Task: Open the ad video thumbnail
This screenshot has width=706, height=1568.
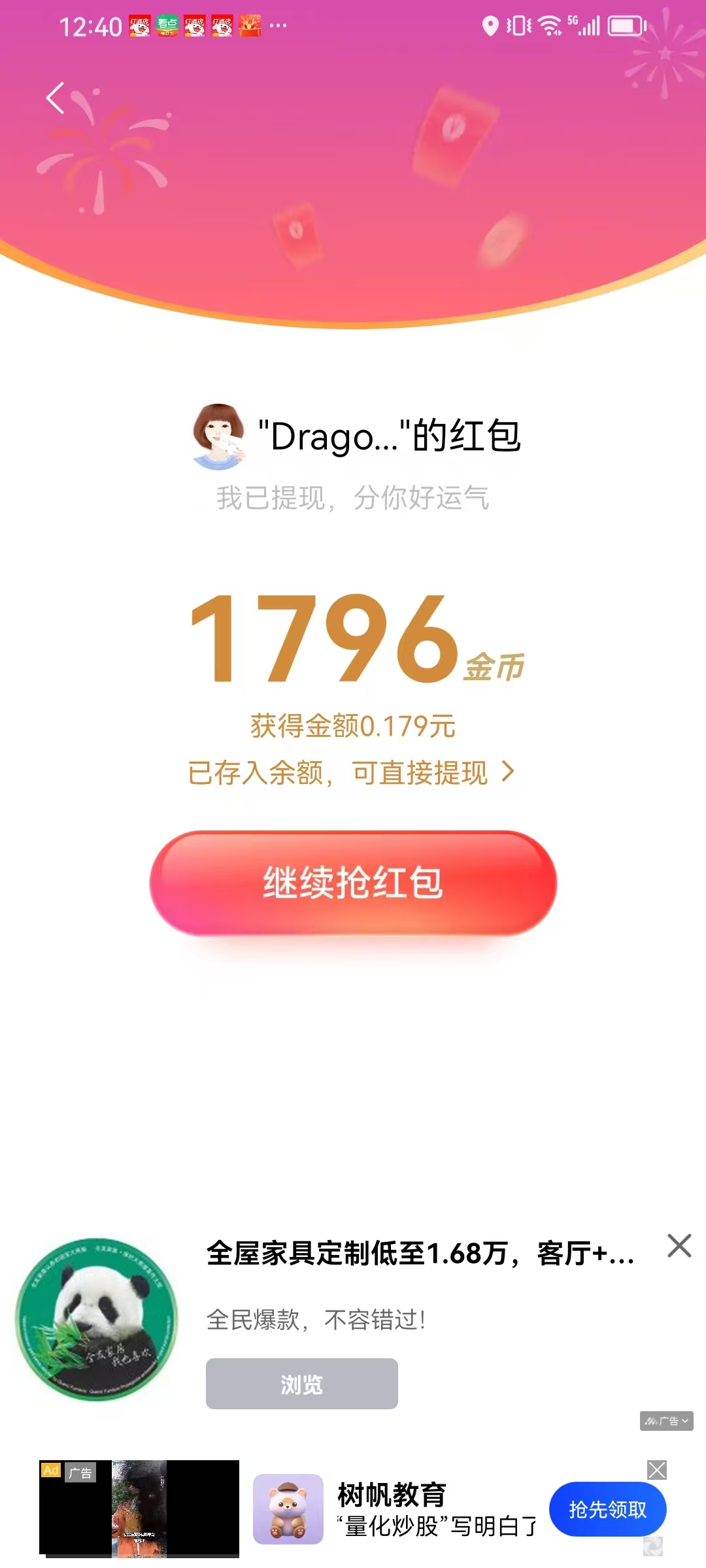Action: pos(139,1508)
